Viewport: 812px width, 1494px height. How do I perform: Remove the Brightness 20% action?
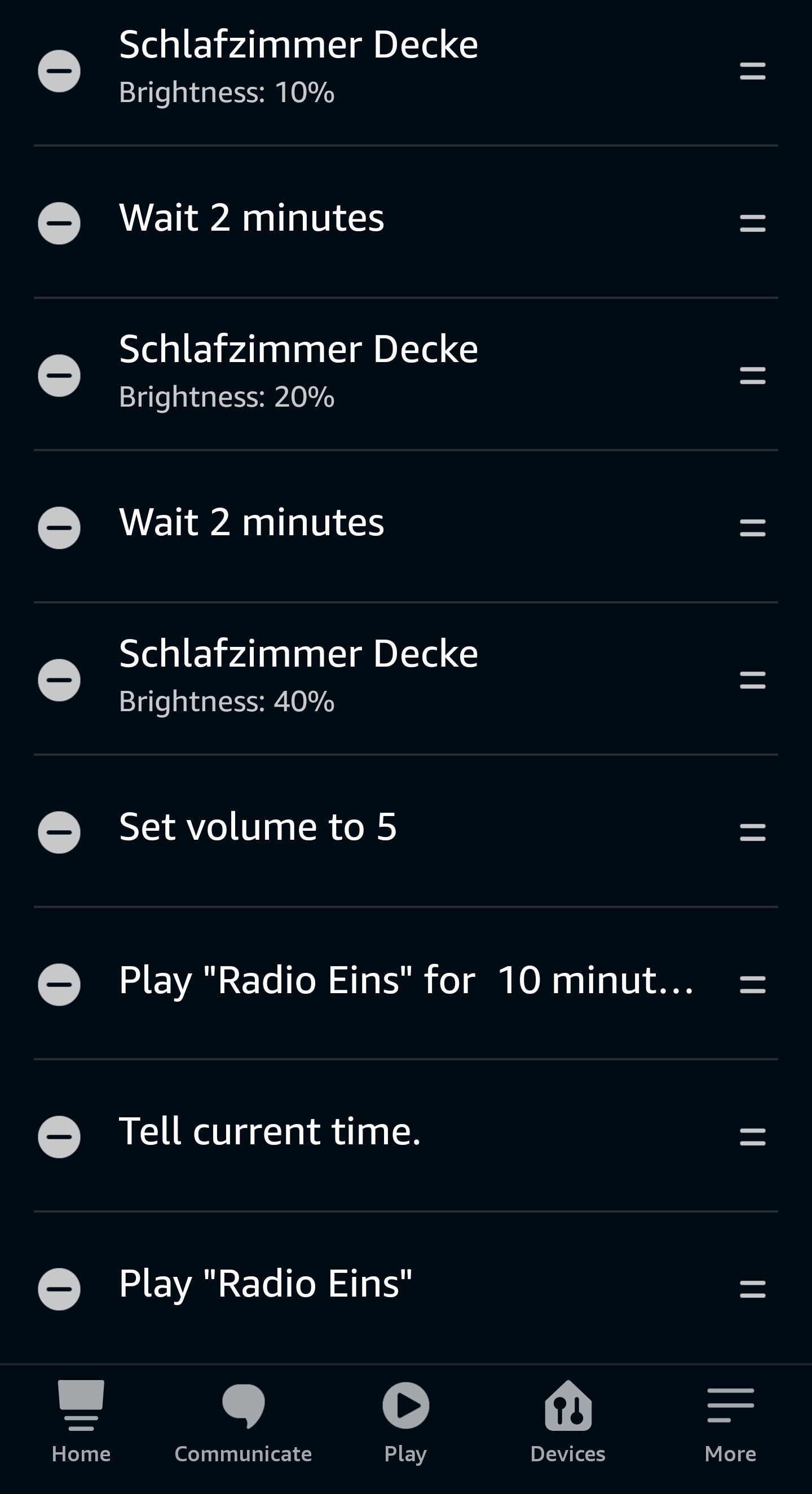pyautogui.click(x=59, y=375)
